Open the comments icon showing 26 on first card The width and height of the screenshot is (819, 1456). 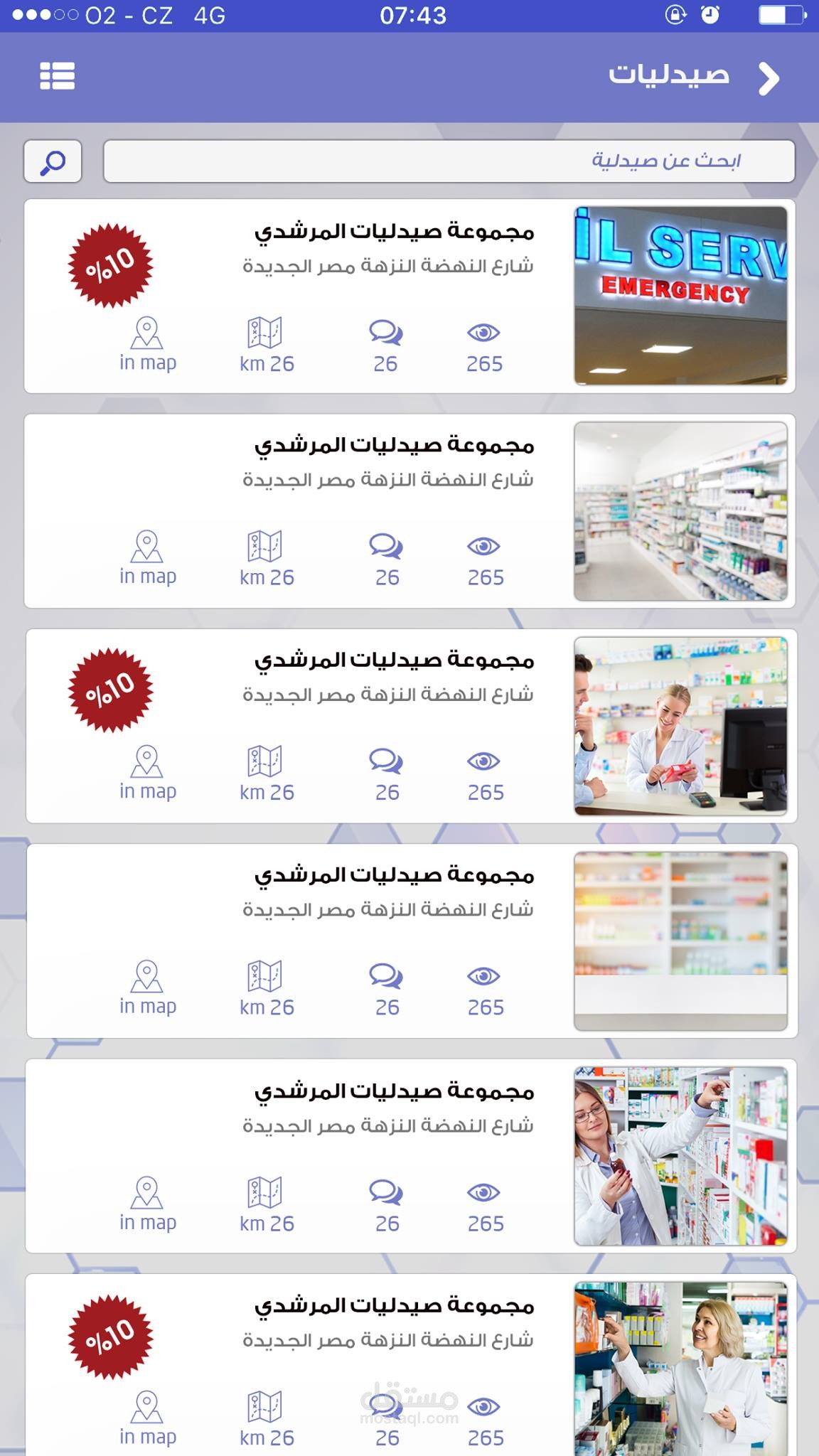tap(385, 333)
